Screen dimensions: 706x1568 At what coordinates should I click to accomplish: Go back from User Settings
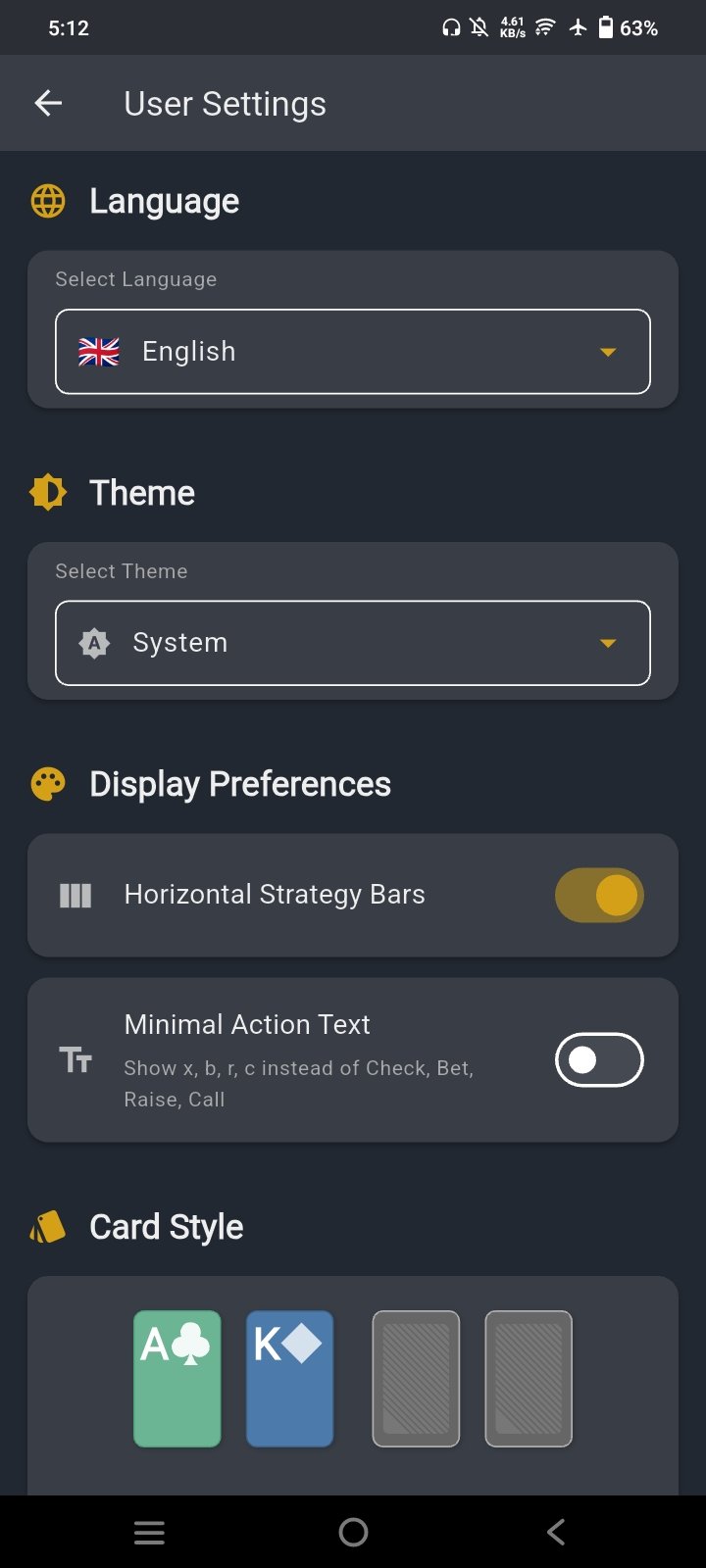tap(48, 103)
